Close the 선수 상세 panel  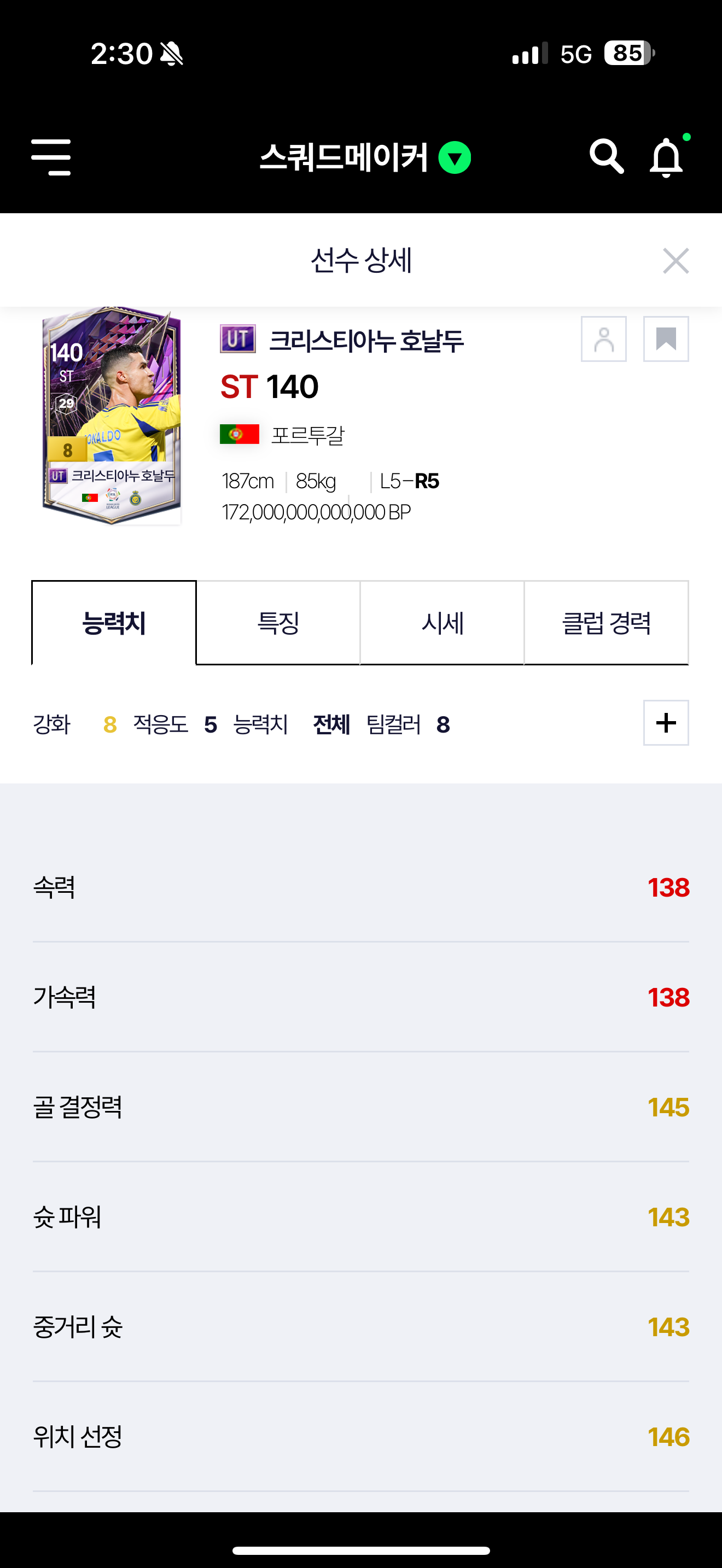point(675,261)
